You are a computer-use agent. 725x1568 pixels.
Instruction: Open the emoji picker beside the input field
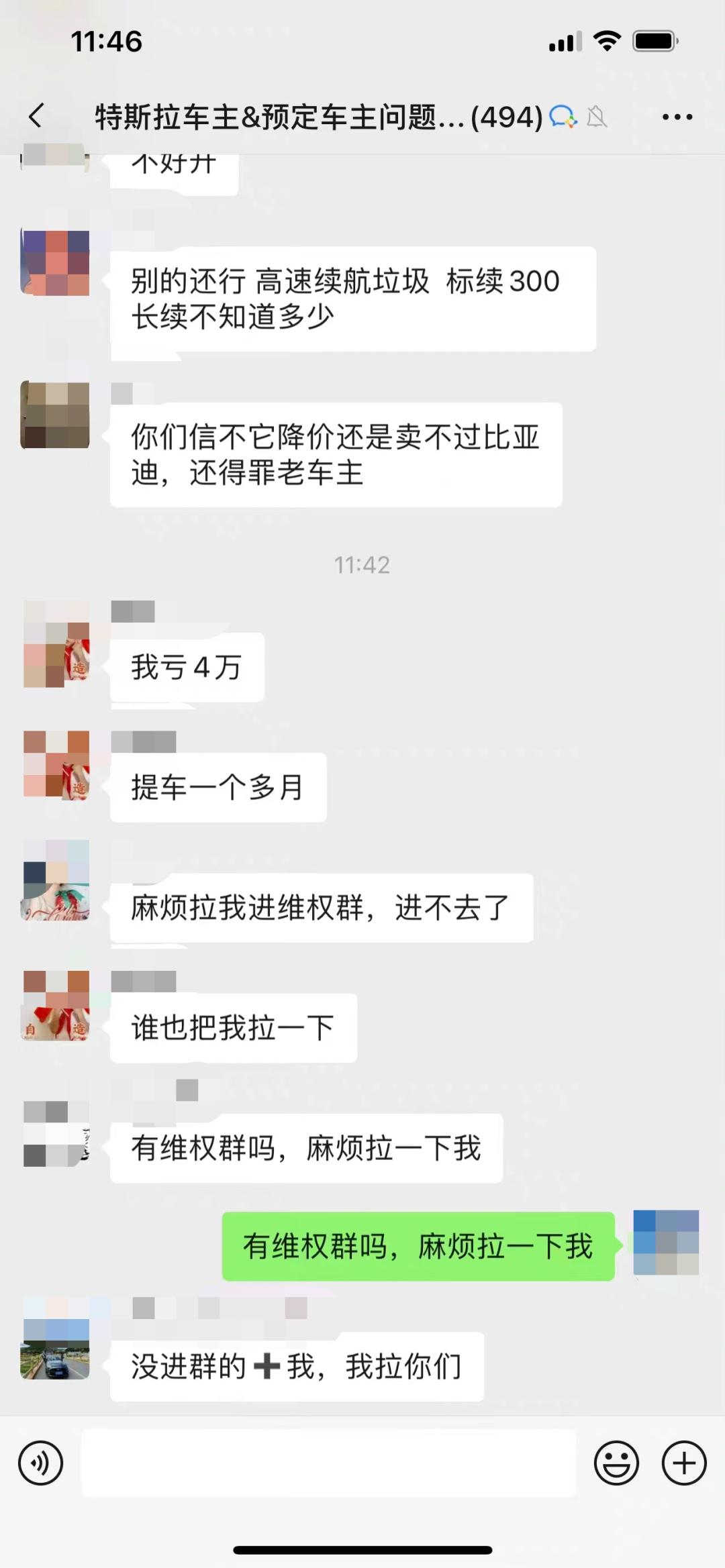[x=617, y=1463]
